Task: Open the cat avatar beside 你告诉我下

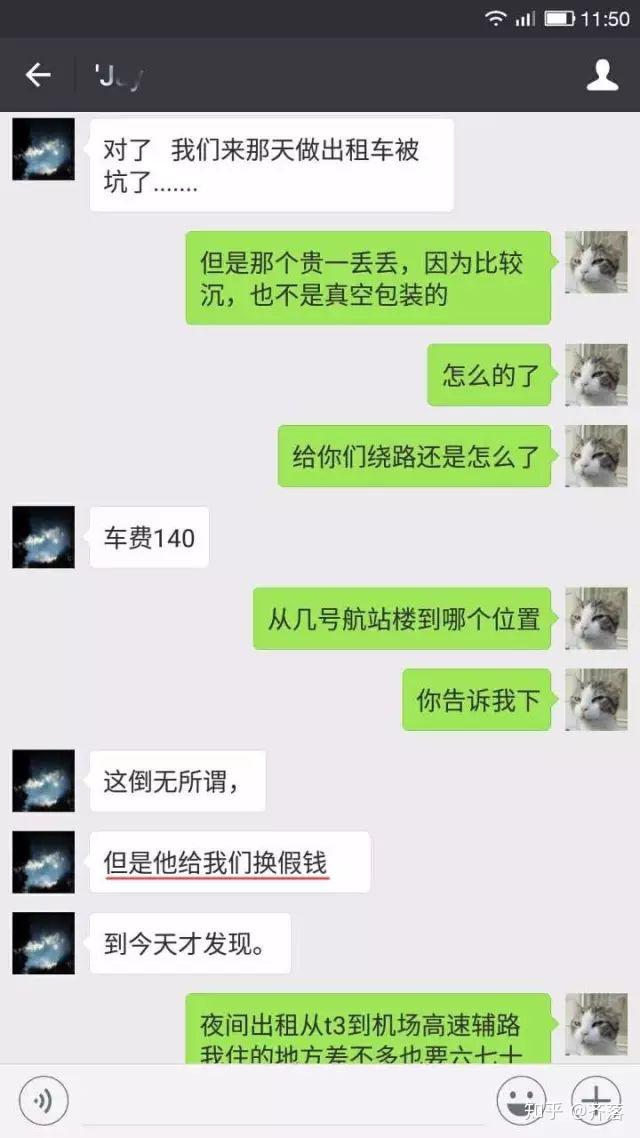Action: coord(596,699)
